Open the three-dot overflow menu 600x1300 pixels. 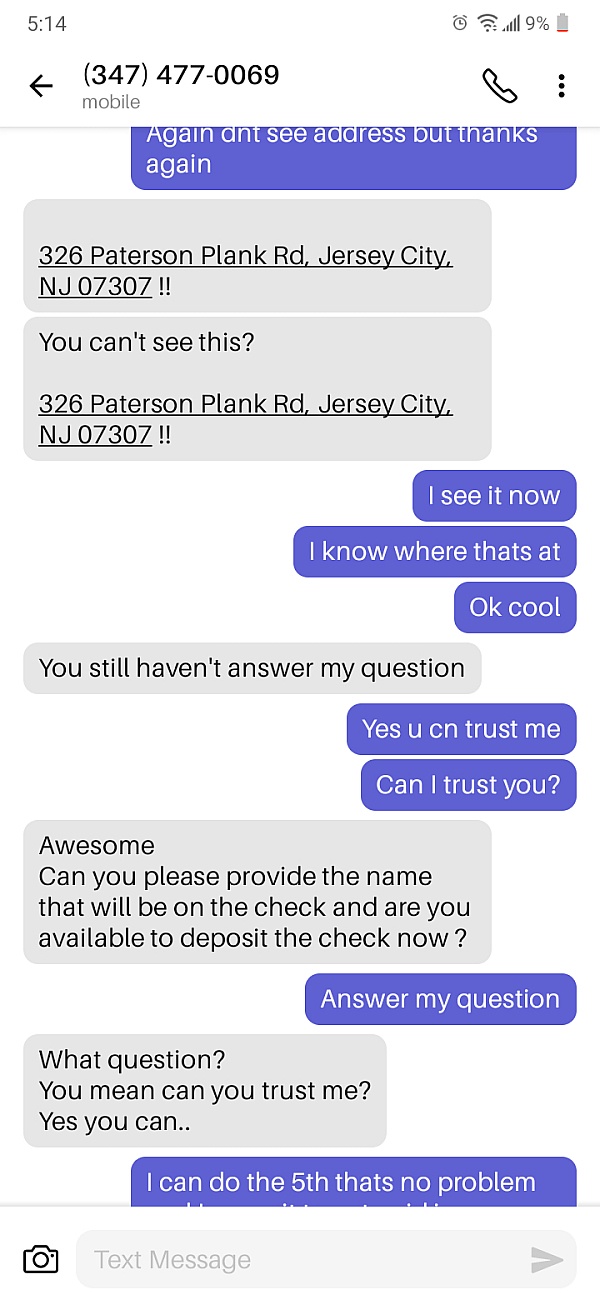[561, 86]
